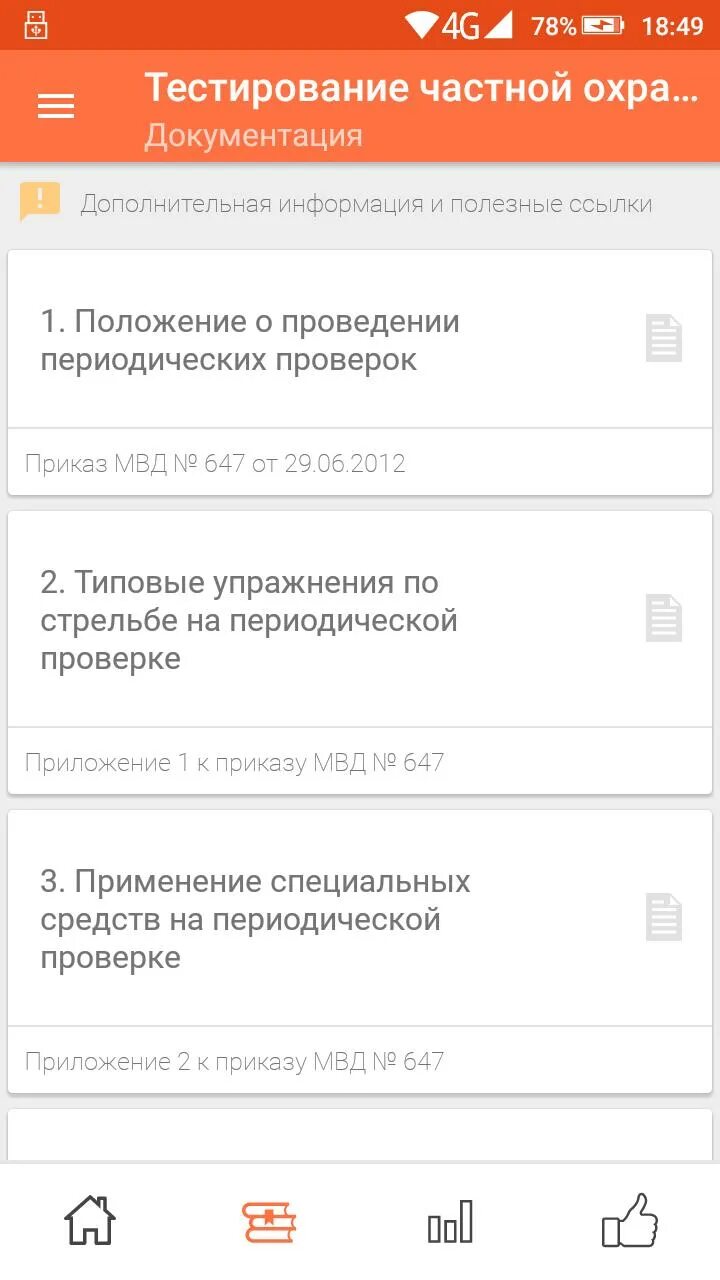This screenshot has width=720, height=1280.
Task: Switch to the statistics bar chart tab
Action: point(450,1221)
